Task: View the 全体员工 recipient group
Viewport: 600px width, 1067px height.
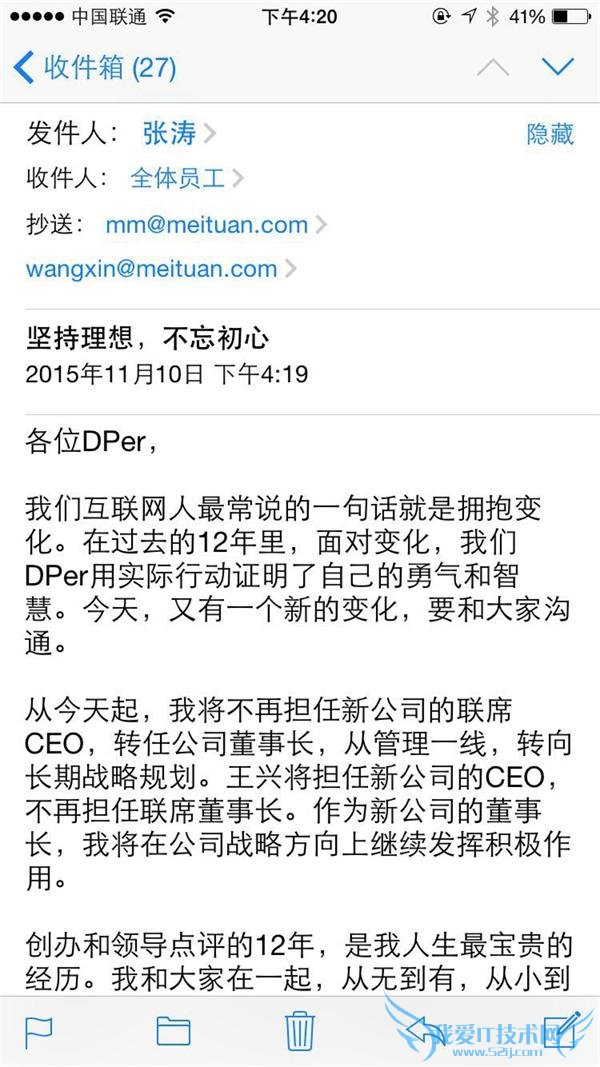Action: click(177, 179)
